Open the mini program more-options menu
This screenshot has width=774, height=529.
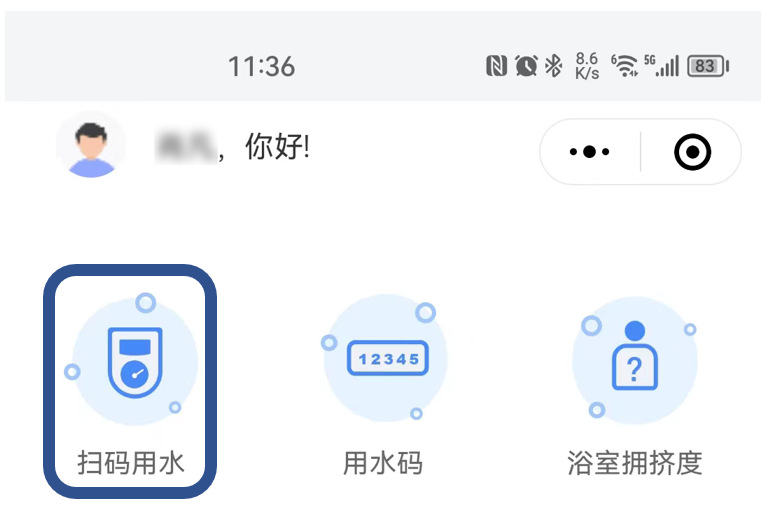[x=589, y=152]
